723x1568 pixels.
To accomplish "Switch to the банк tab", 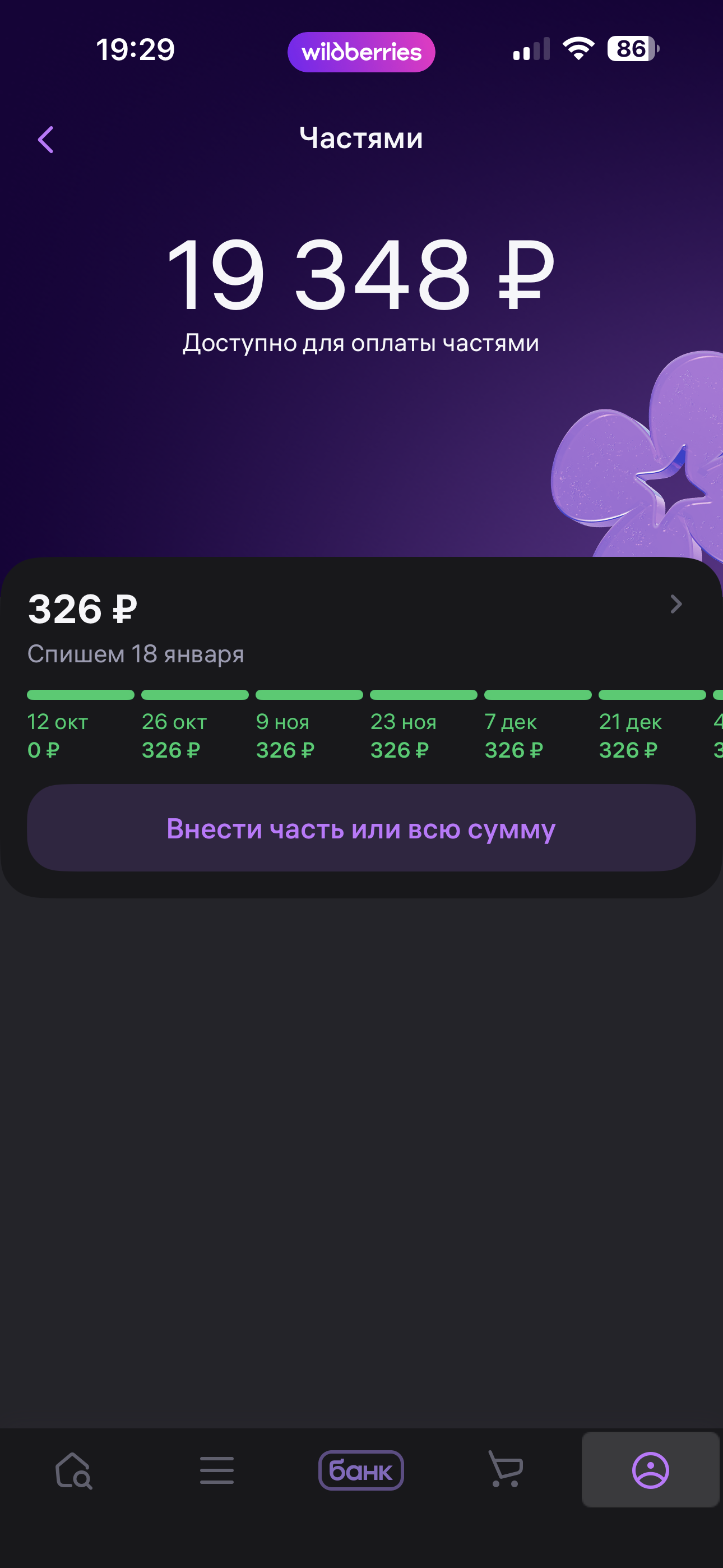I will [x=361, y=1470].
